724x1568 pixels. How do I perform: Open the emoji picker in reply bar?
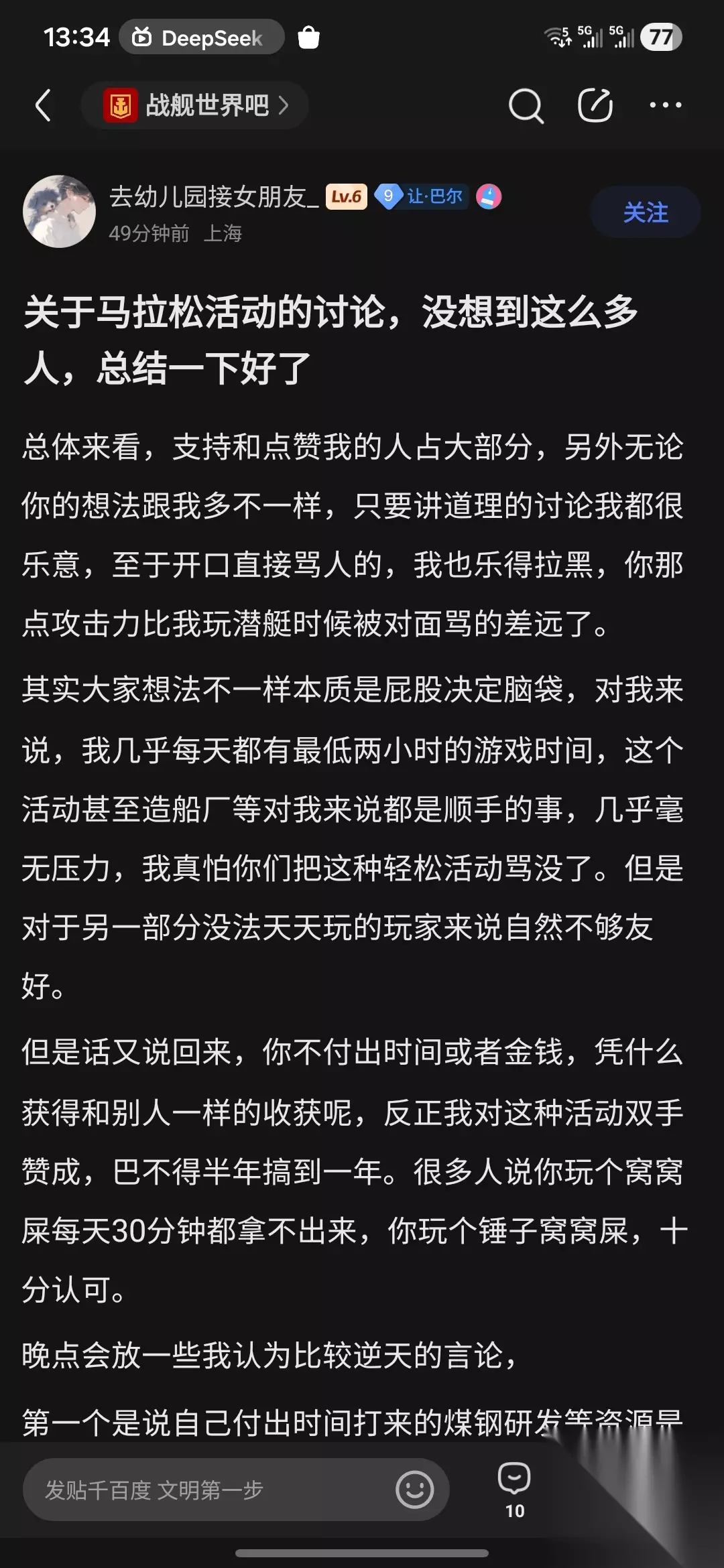(415, 1490)
